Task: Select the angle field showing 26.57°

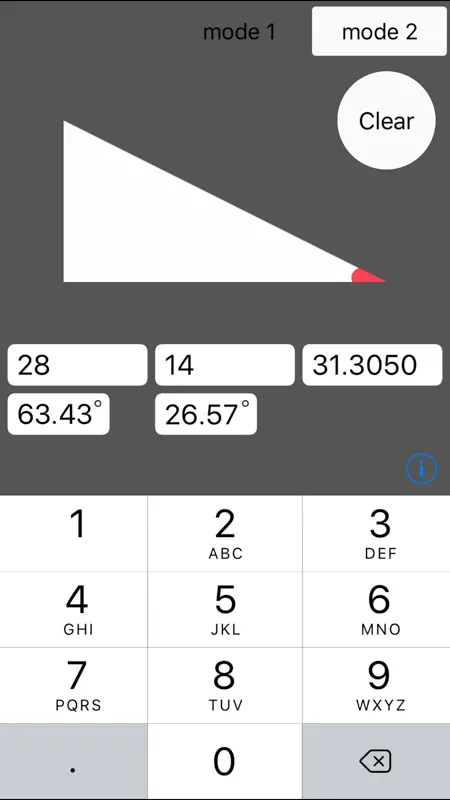Action: pos(206,414)
